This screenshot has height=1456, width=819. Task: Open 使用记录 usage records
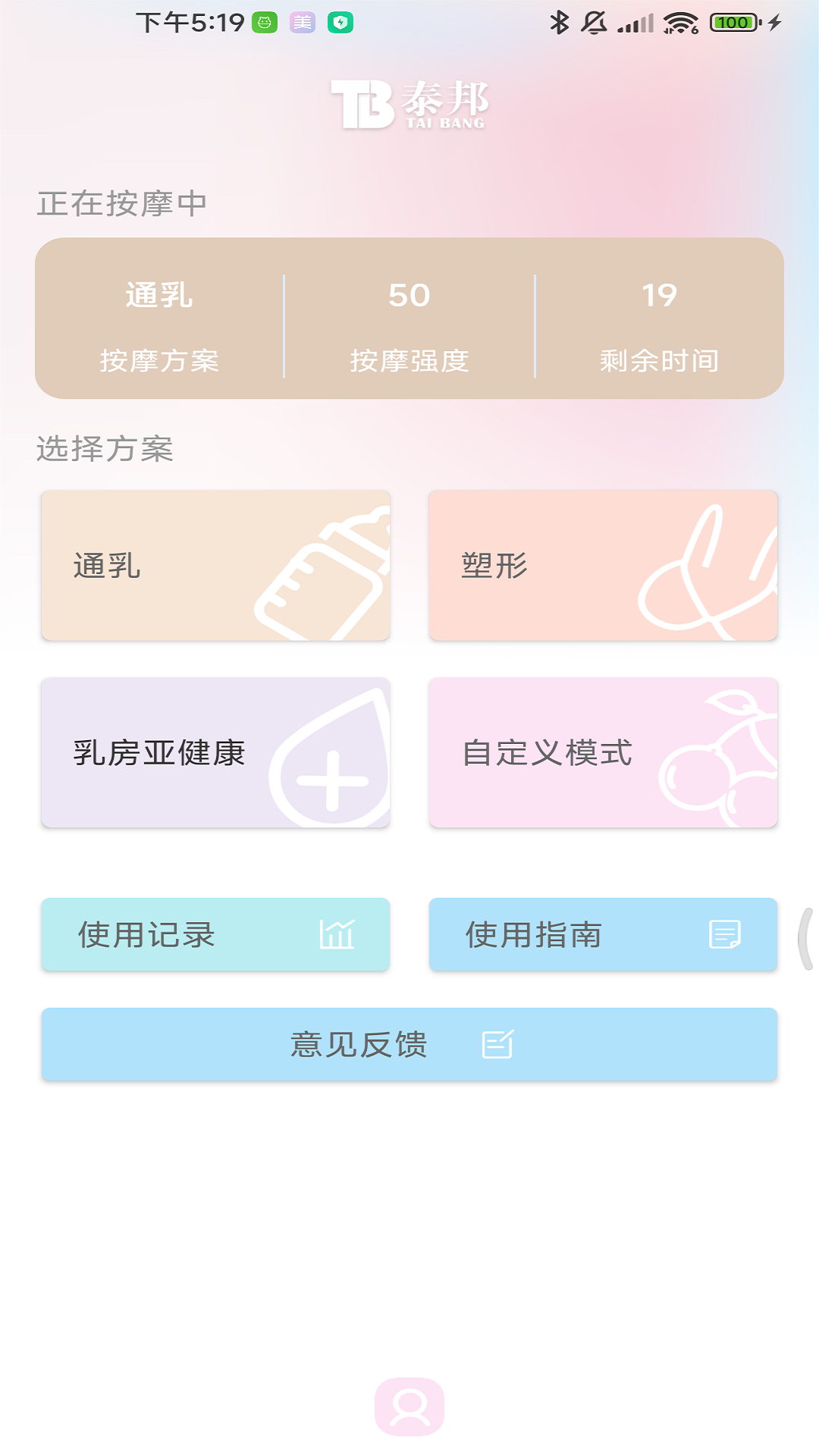pos(215,934)
